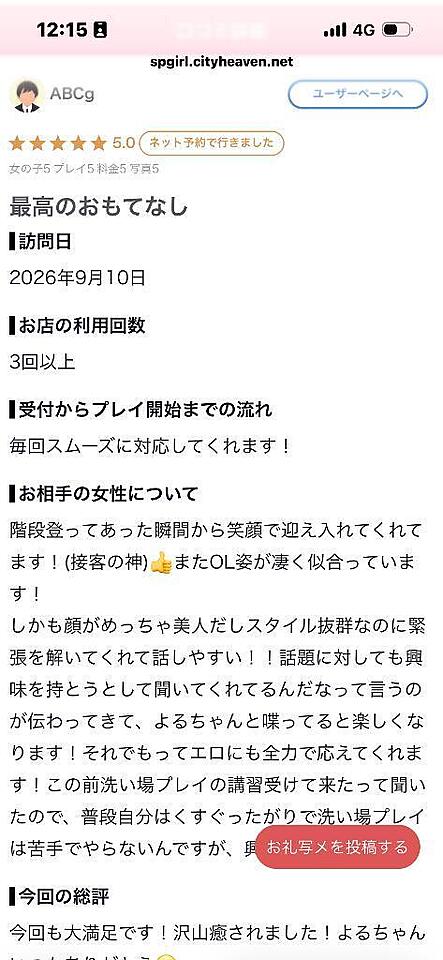Open the ユーザーページへ button
Screen dimensions: 443x960
pyautogui.click(x=357, y=94)
